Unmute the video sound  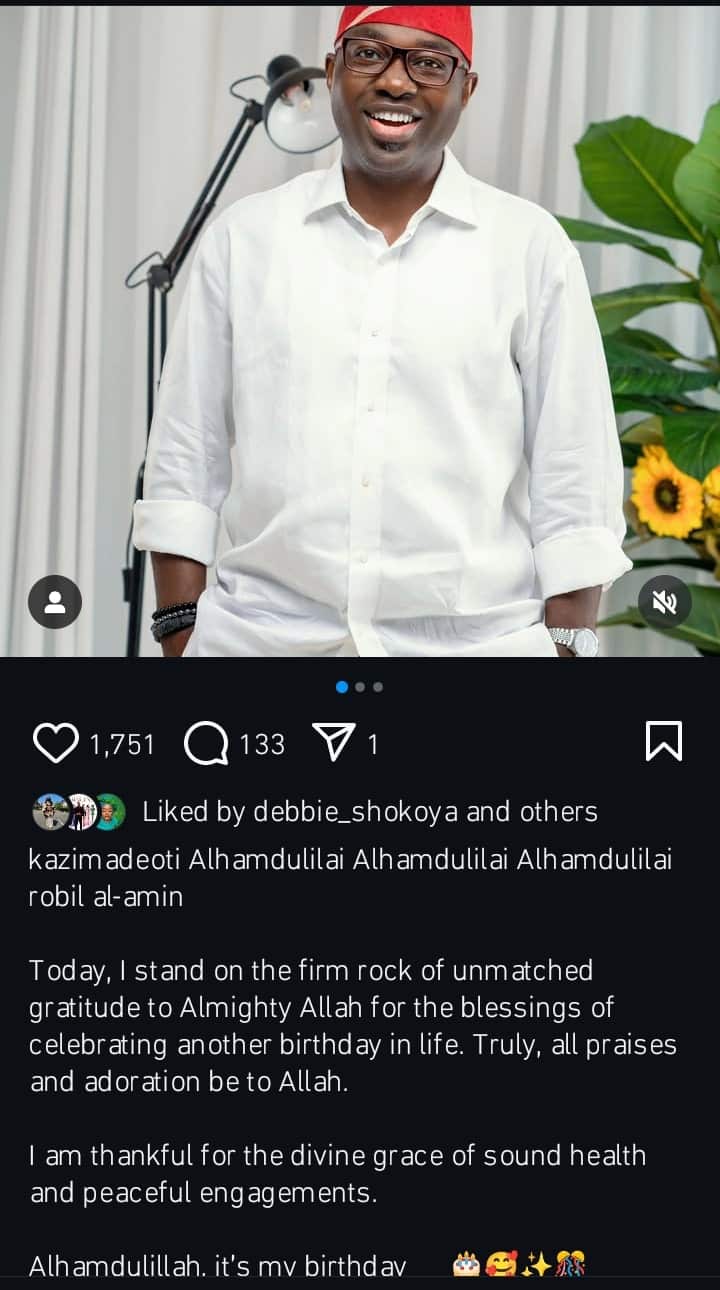pos(665,602)
